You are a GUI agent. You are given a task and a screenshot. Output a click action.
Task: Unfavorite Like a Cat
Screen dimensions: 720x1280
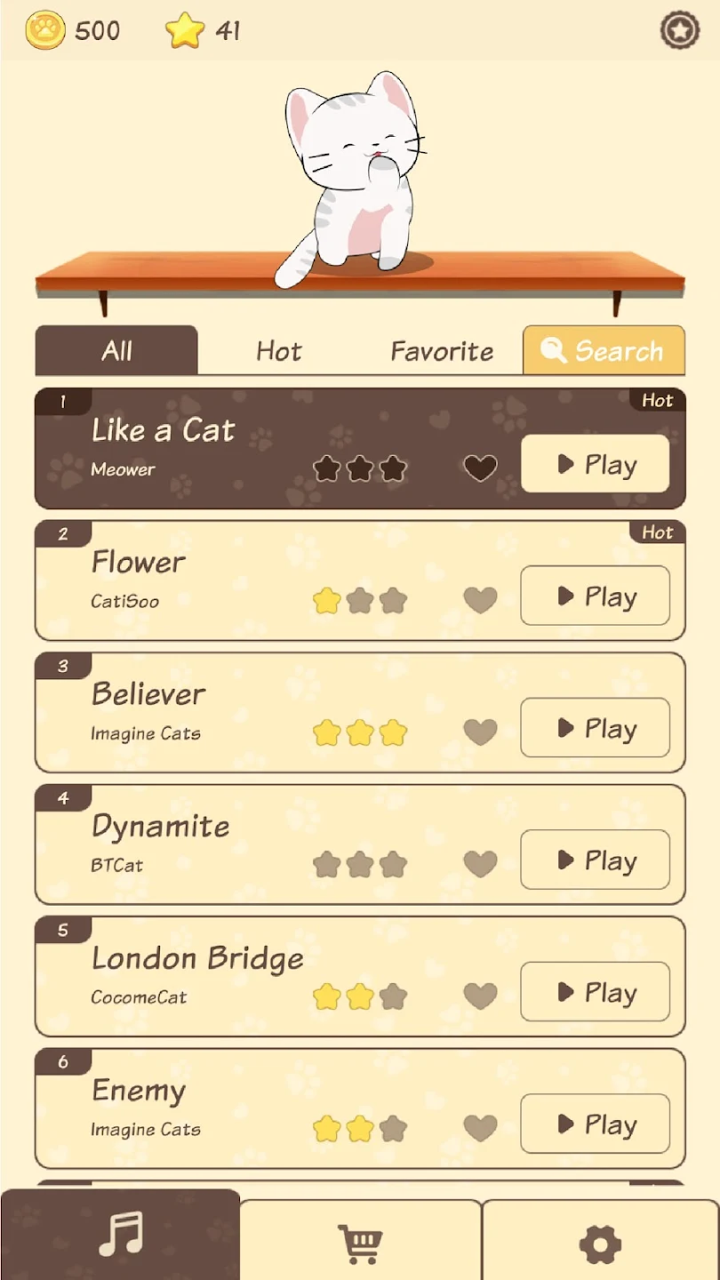pyautogui.click(x=480, y=465)
